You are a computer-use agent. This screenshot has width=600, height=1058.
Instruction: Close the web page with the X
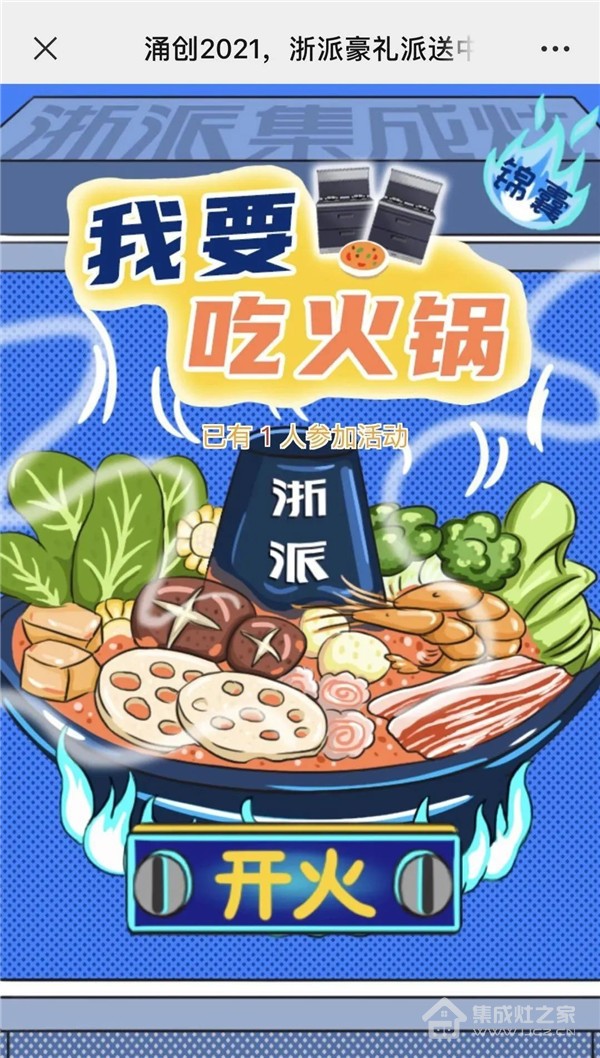tap(45, 49)
